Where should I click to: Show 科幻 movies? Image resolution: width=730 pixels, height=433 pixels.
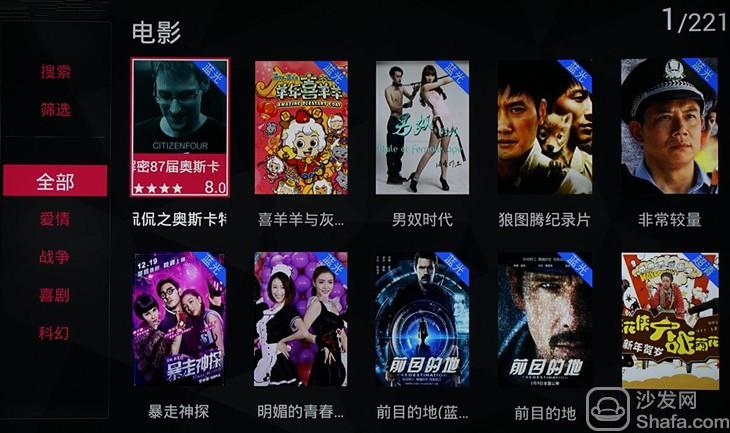[55, 333]
